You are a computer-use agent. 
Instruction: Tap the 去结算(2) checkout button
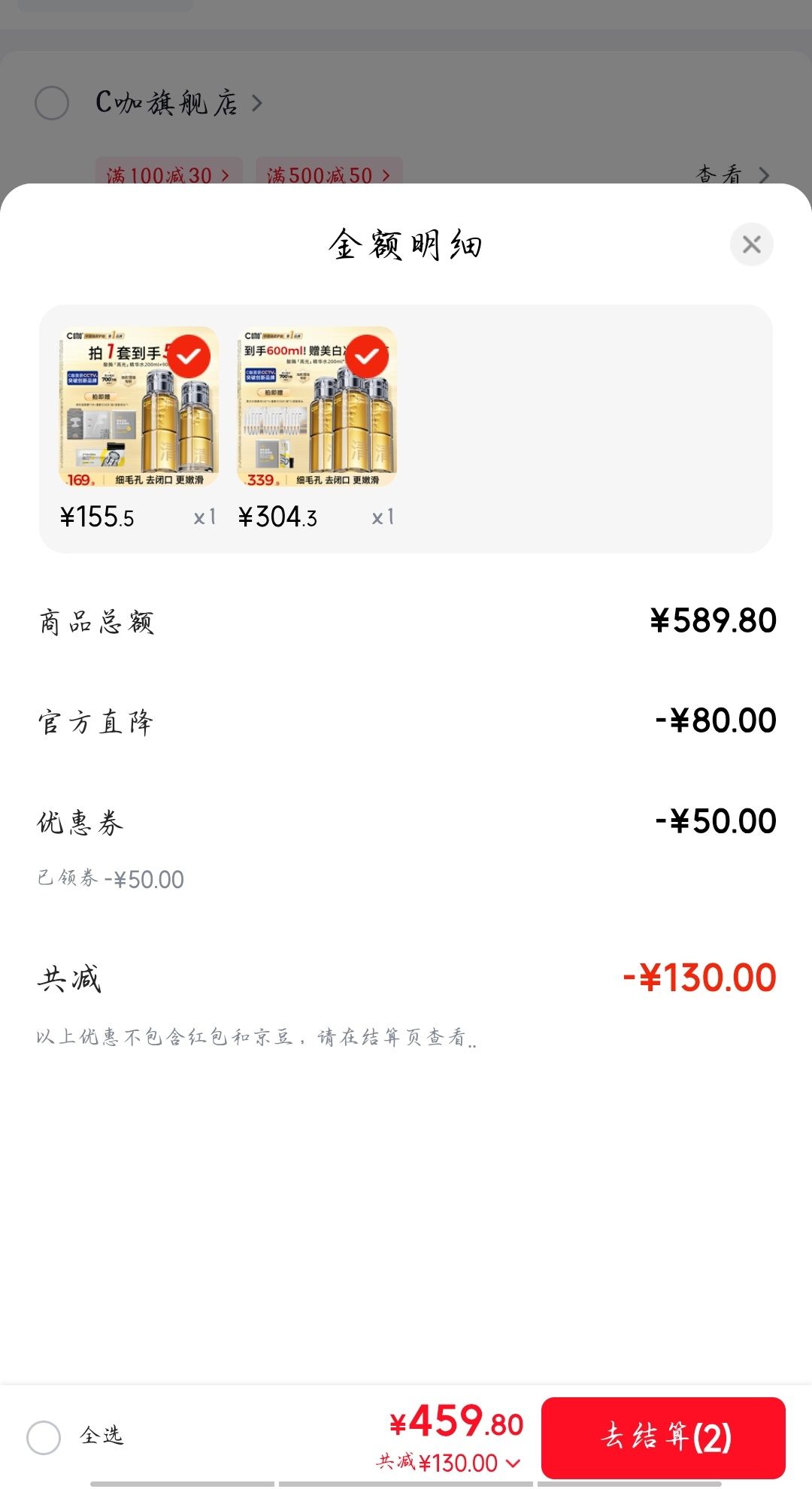click(663, 1437)
